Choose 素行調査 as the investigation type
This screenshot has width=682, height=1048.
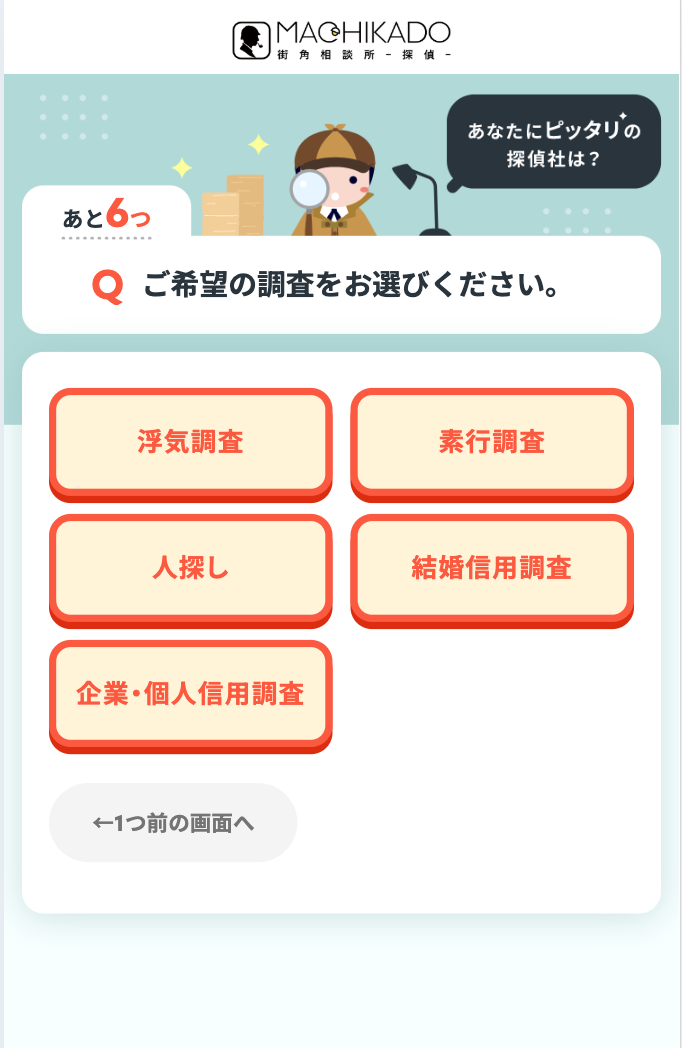[x=491, y=441]
